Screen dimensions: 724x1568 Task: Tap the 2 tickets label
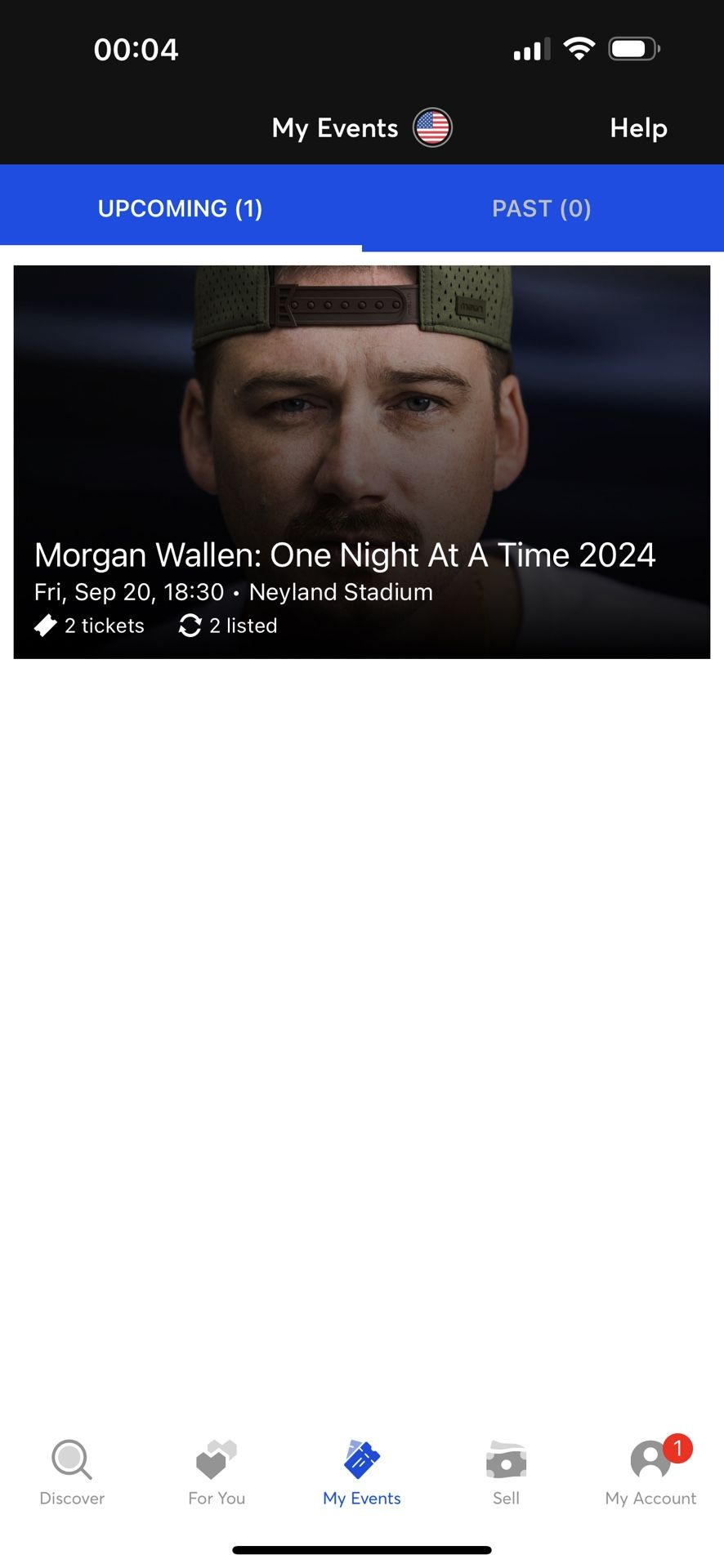105,626
